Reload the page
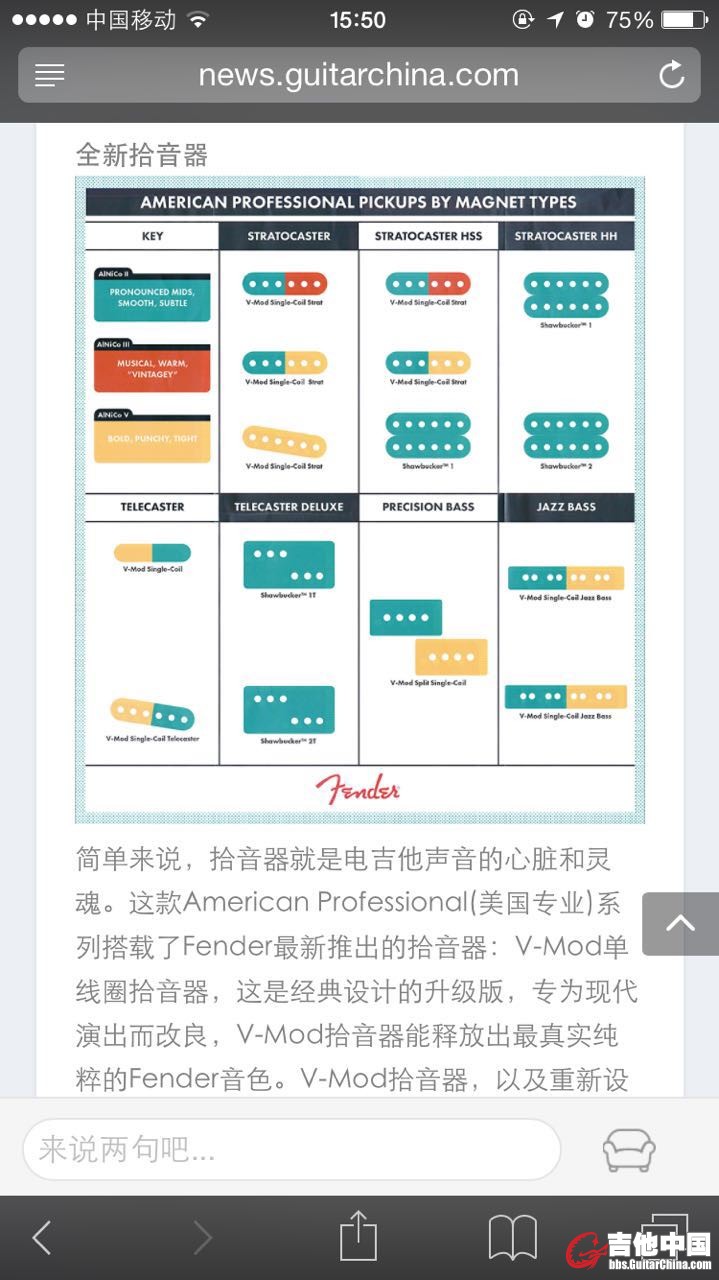719x1280 pixels. [671, 75]
